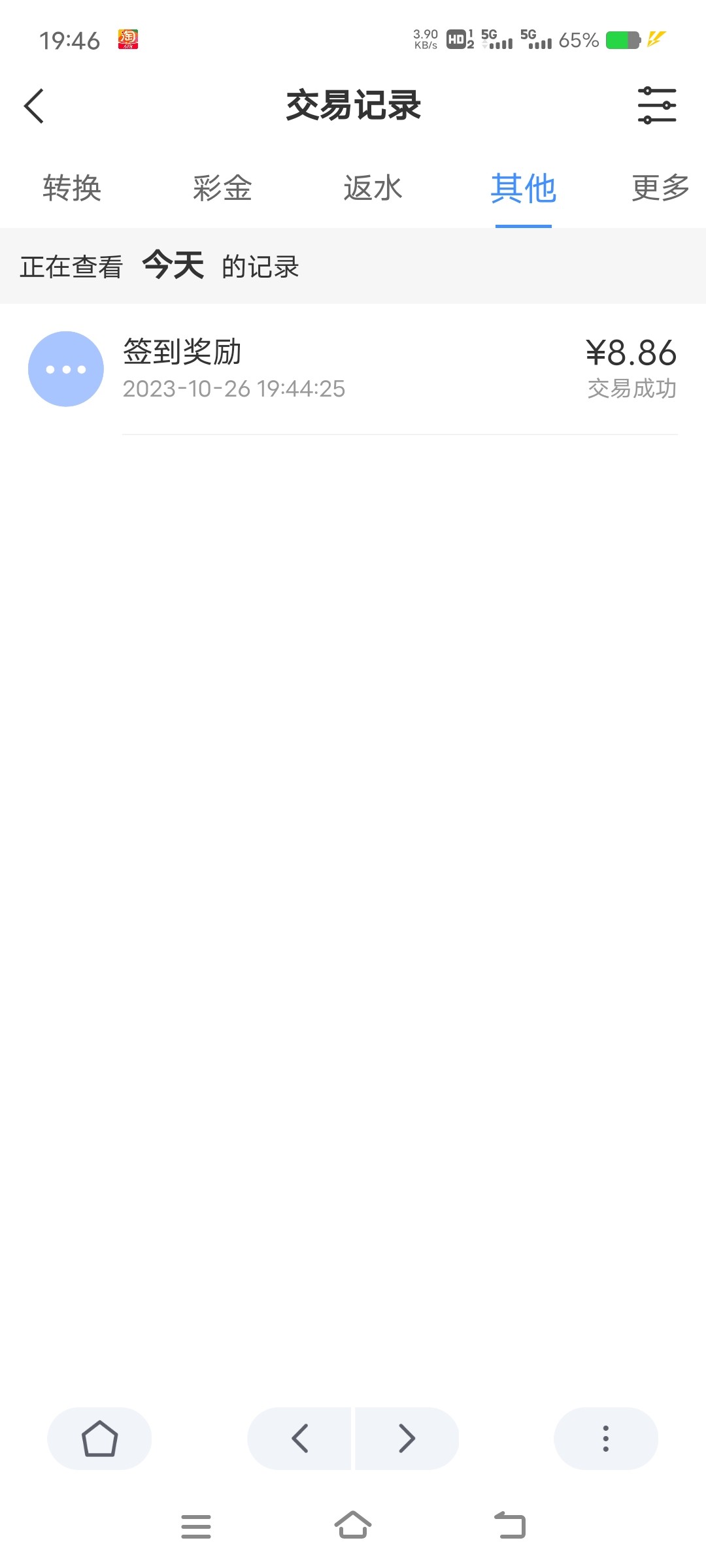The width and height of the screenshot is (706, 1568).
Task: Open the 更多 tab
Action: coord(660,189)
